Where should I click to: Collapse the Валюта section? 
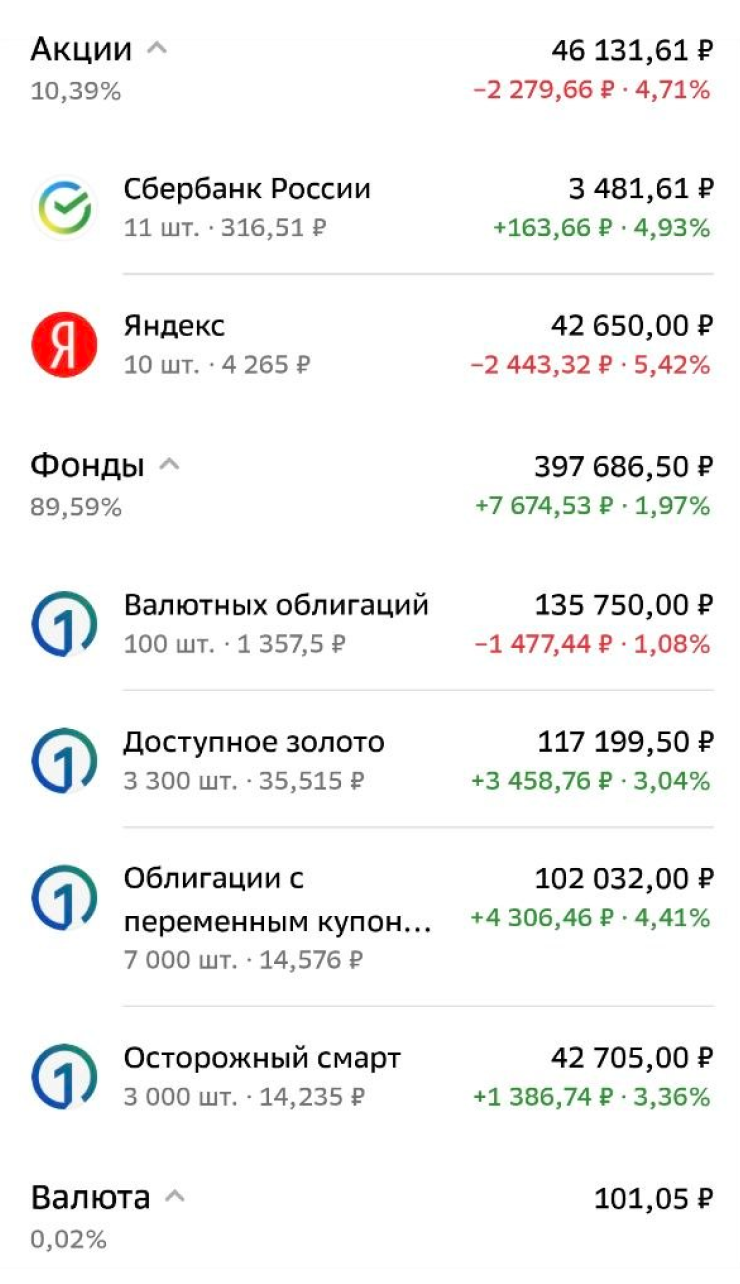coord(175,1197)
